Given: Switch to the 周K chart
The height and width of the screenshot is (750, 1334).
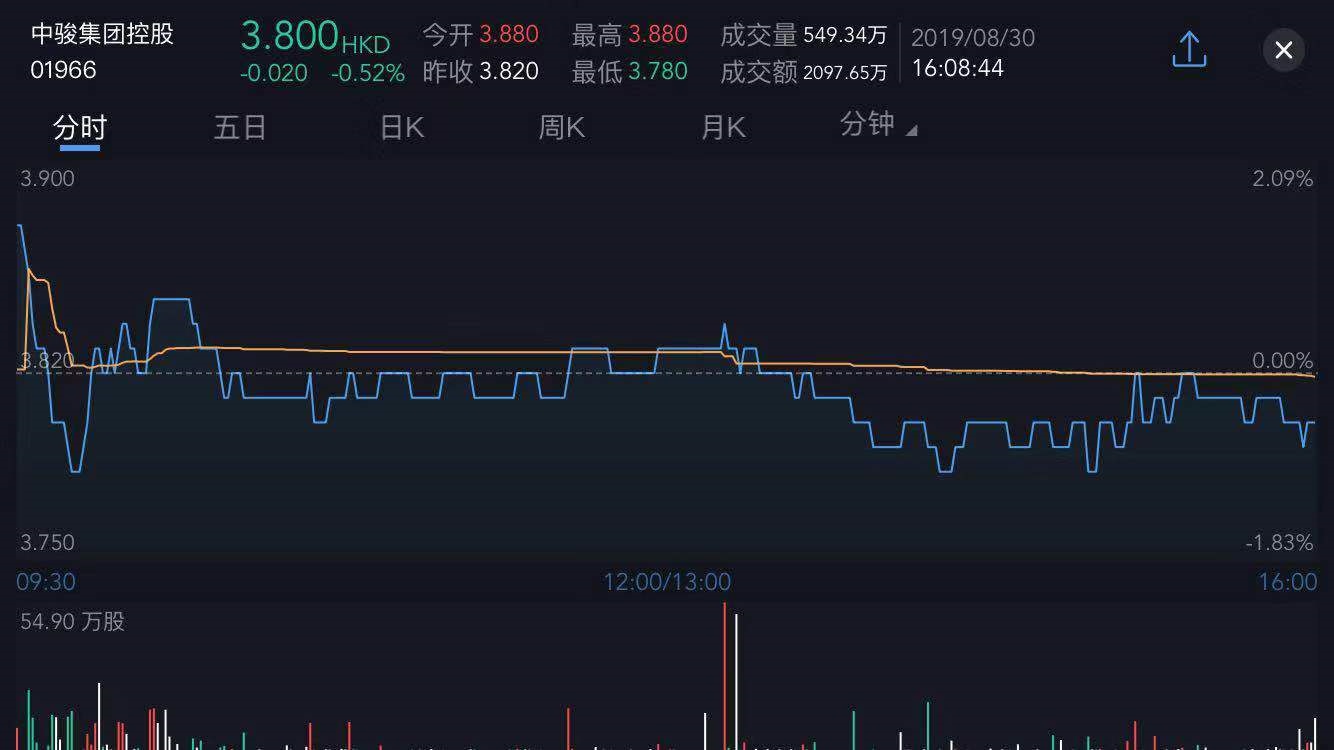Looking at the screenshot, I should coord(562,128).
